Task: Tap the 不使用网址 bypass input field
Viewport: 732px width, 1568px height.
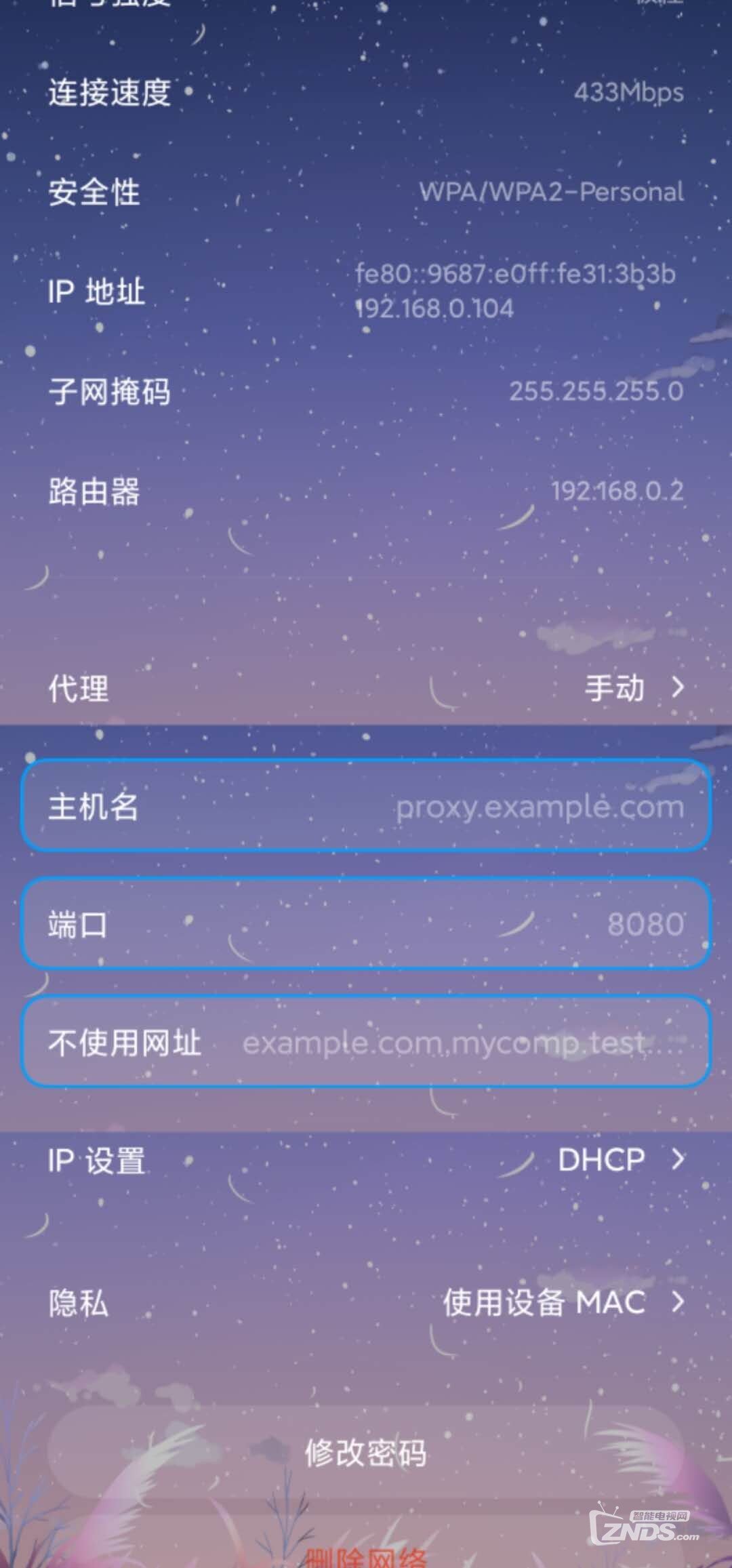Action: point(366,1042)
